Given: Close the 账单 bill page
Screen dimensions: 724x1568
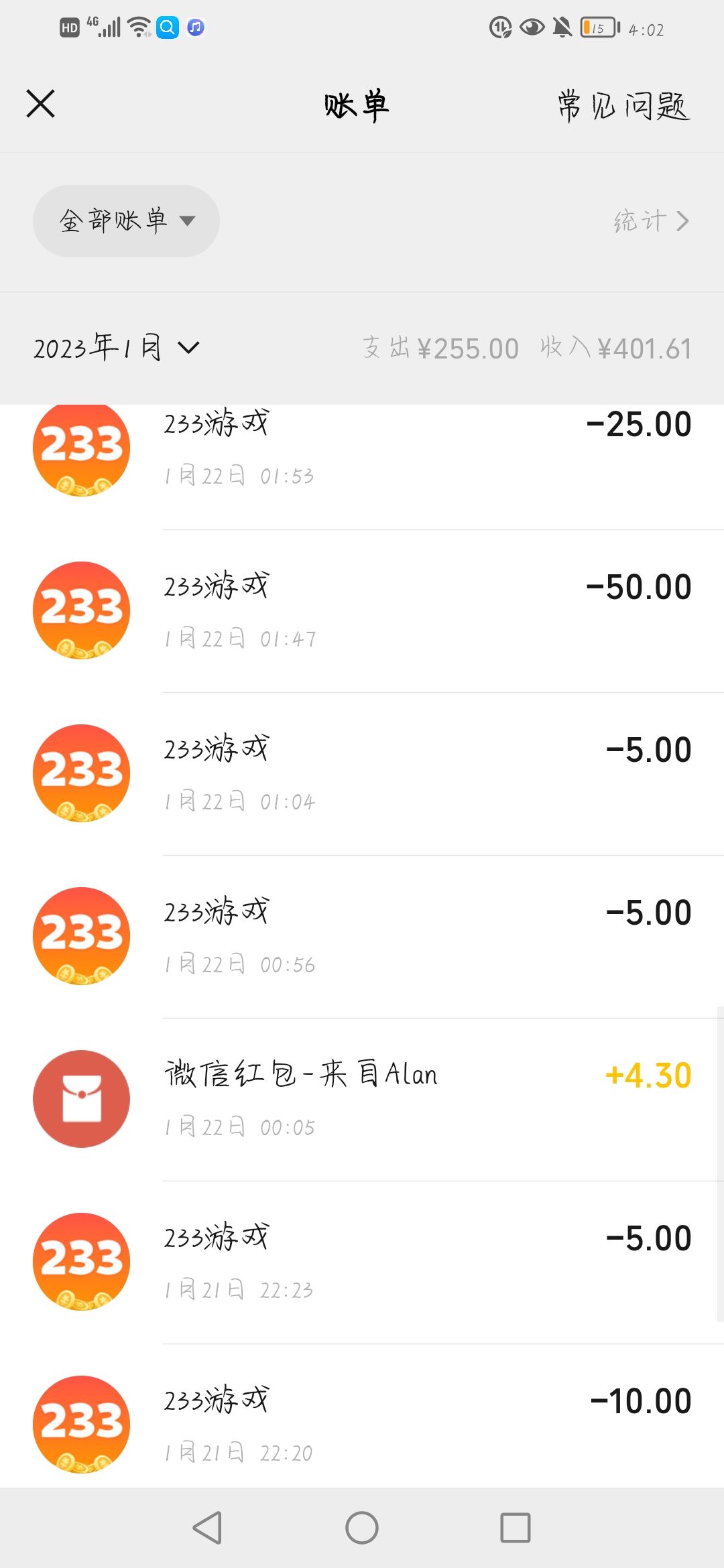Looking at the screenshot, I should (x=41, y=104).
